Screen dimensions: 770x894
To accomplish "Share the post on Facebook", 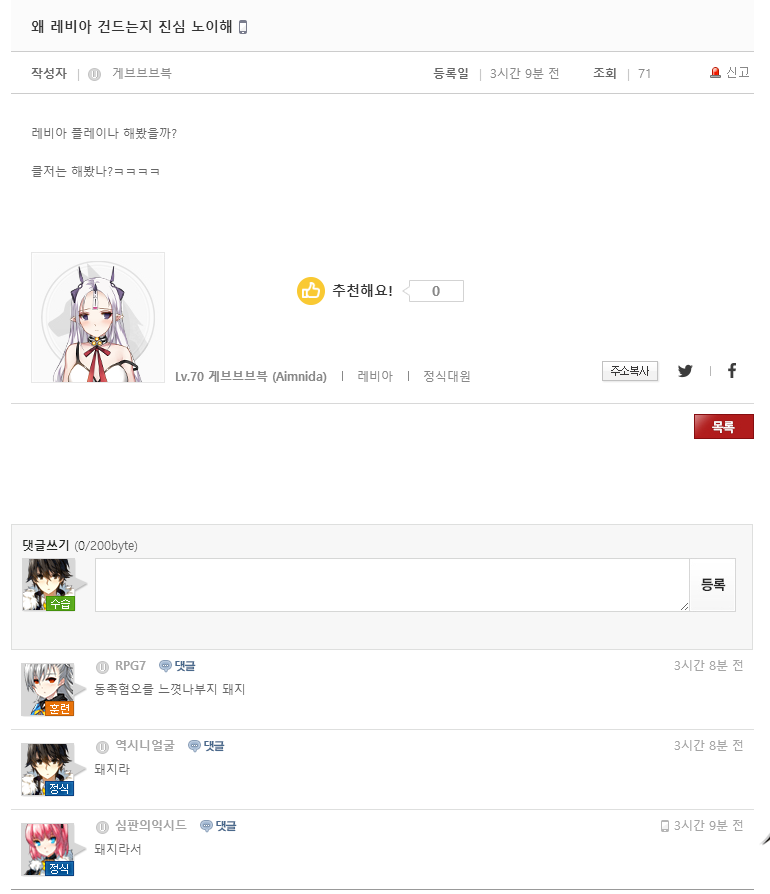I will tap(731, 371).
